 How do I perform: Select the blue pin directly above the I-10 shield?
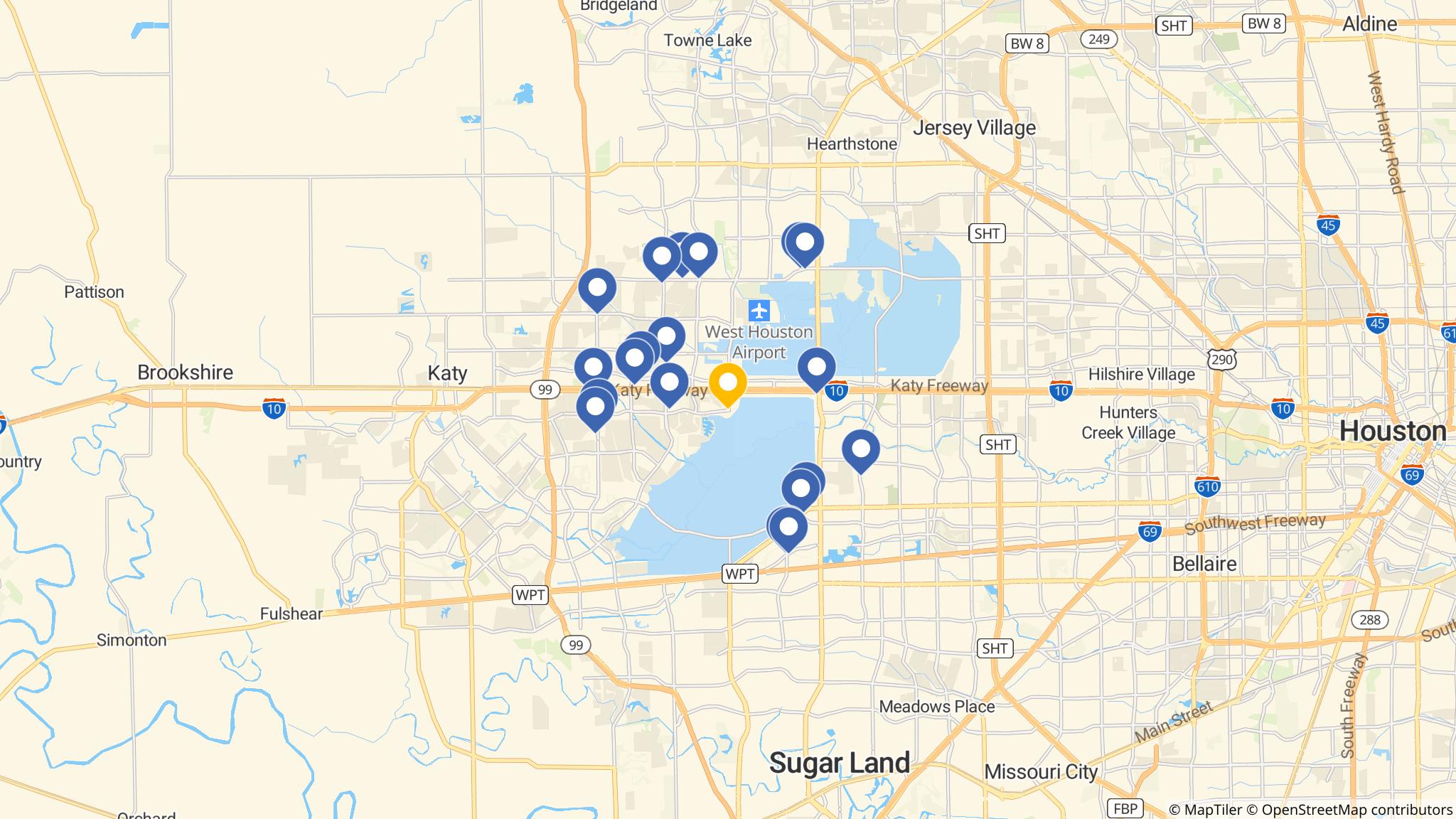pyautogui.click(x=816, y=367)
